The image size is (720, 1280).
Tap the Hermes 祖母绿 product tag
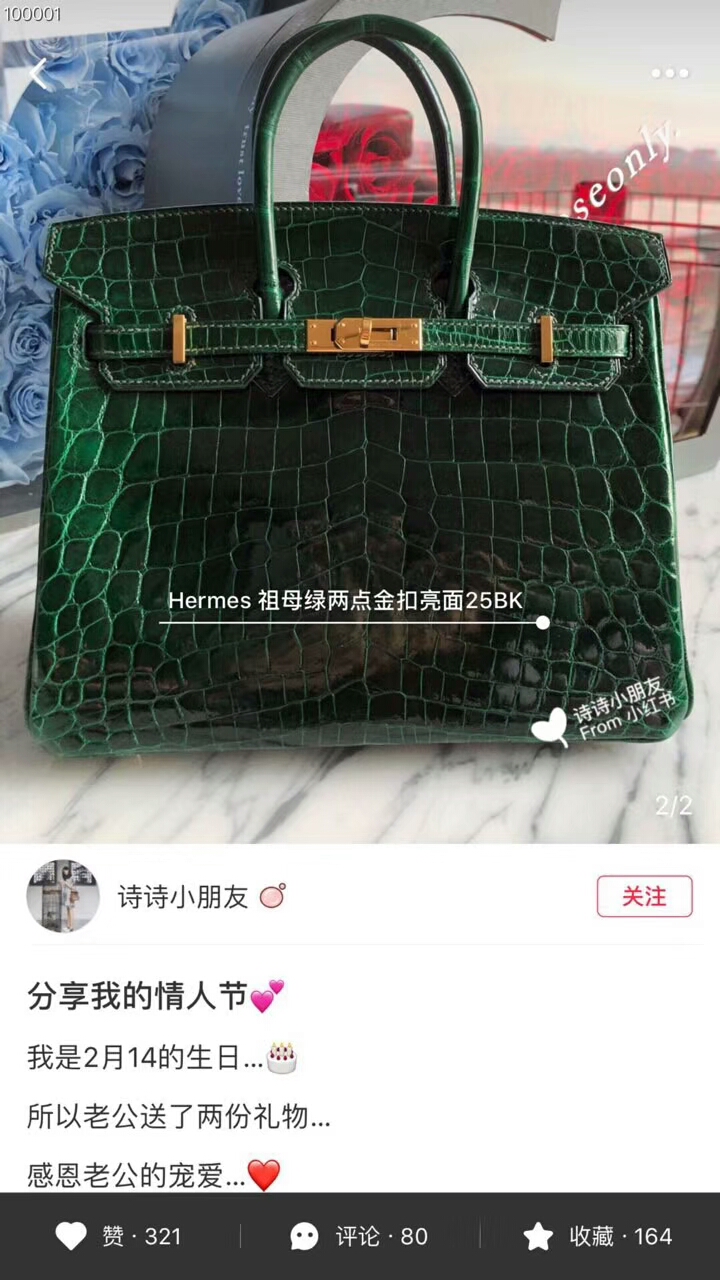click(x=346, y=601)
